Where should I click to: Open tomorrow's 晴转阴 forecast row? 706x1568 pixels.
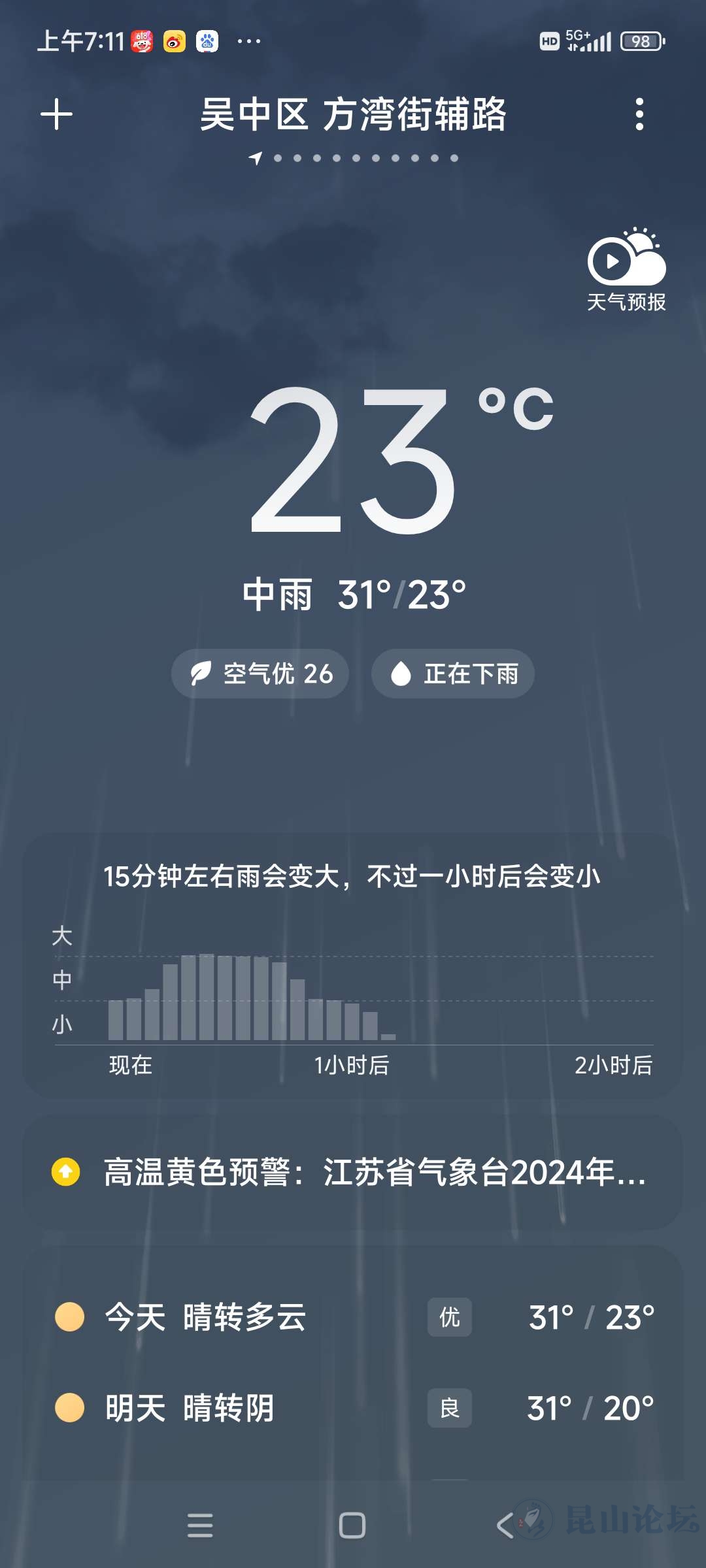pyautogui.click(x=353, y=1408)
